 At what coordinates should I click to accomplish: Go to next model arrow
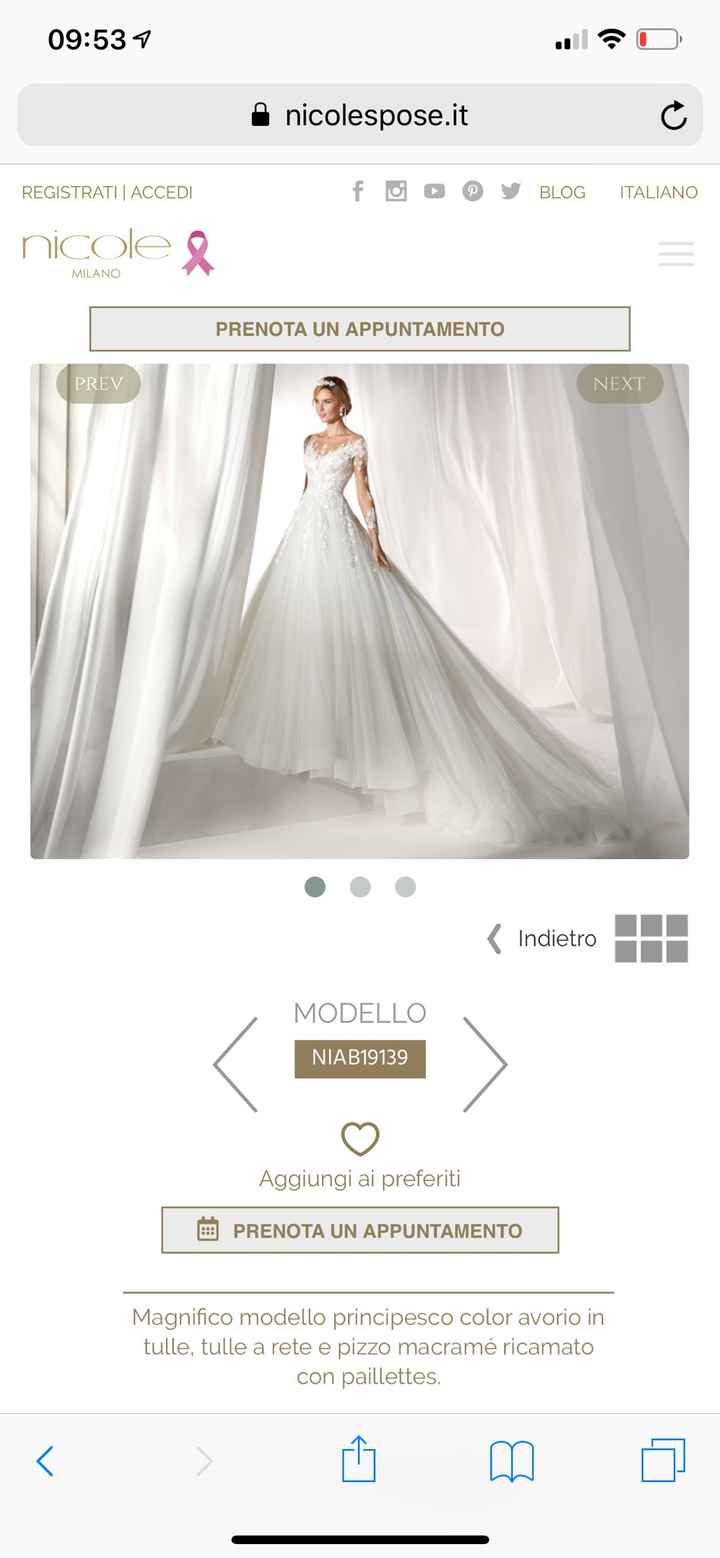pos(485,1064)
